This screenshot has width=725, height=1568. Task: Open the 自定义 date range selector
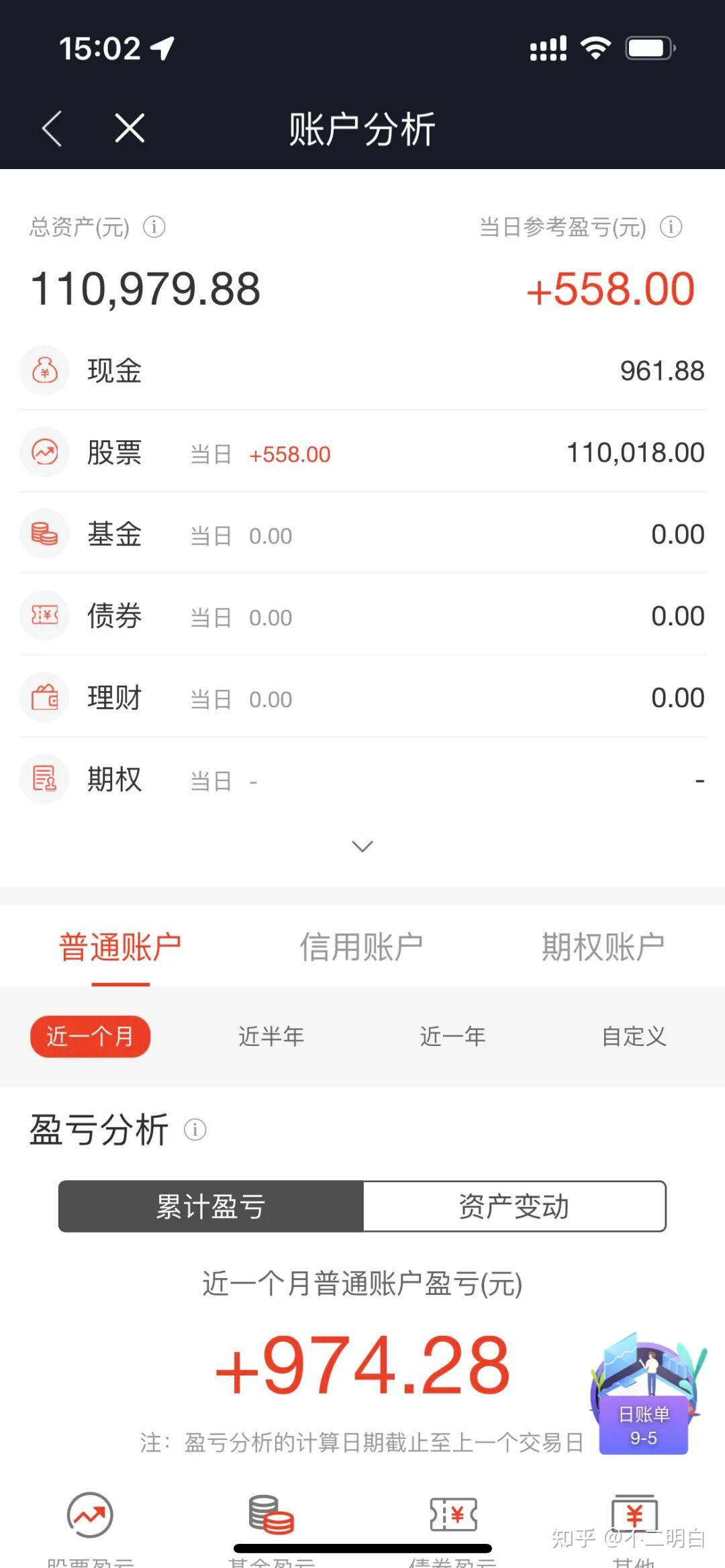pos(632,1036)
